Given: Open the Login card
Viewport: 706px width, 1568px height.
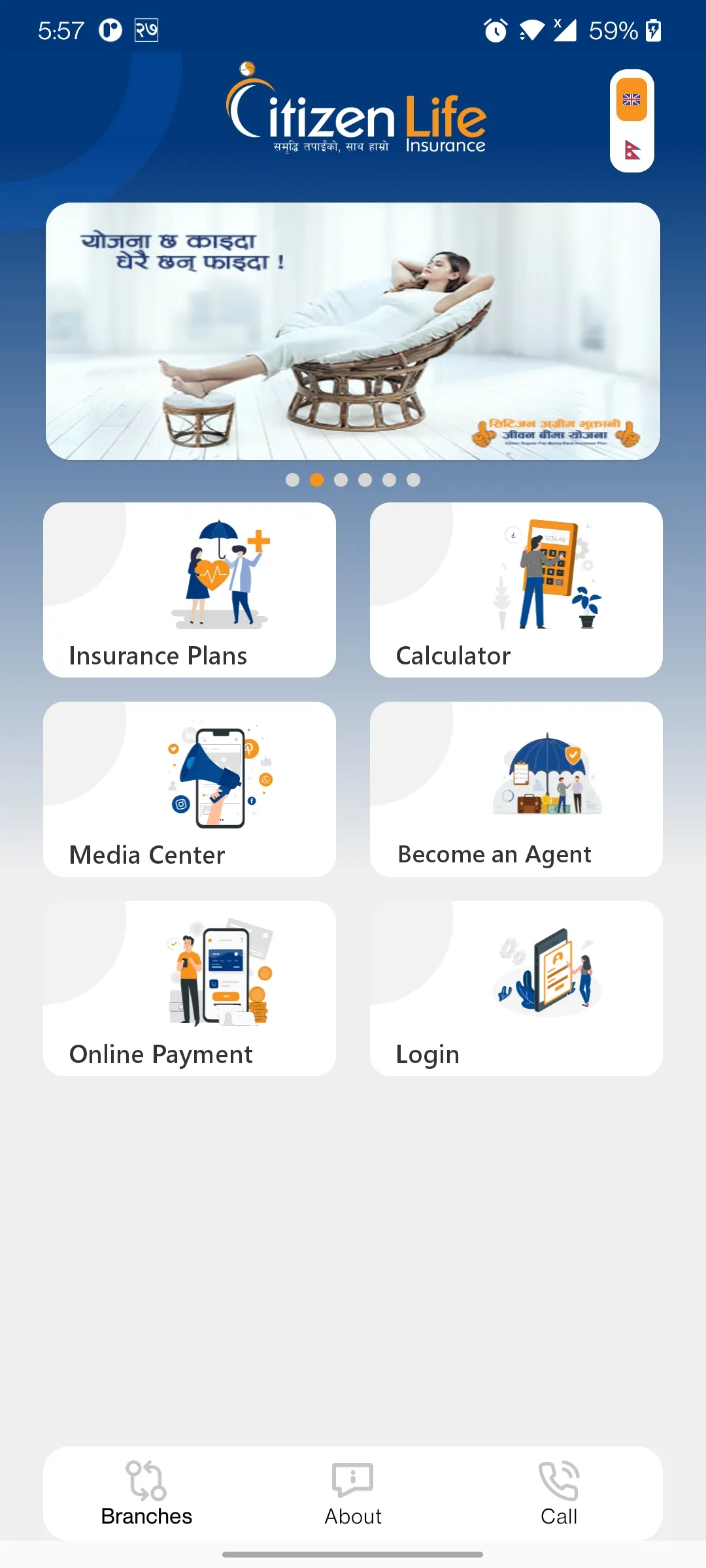Looking at the screenshot, I should (516, 988).
